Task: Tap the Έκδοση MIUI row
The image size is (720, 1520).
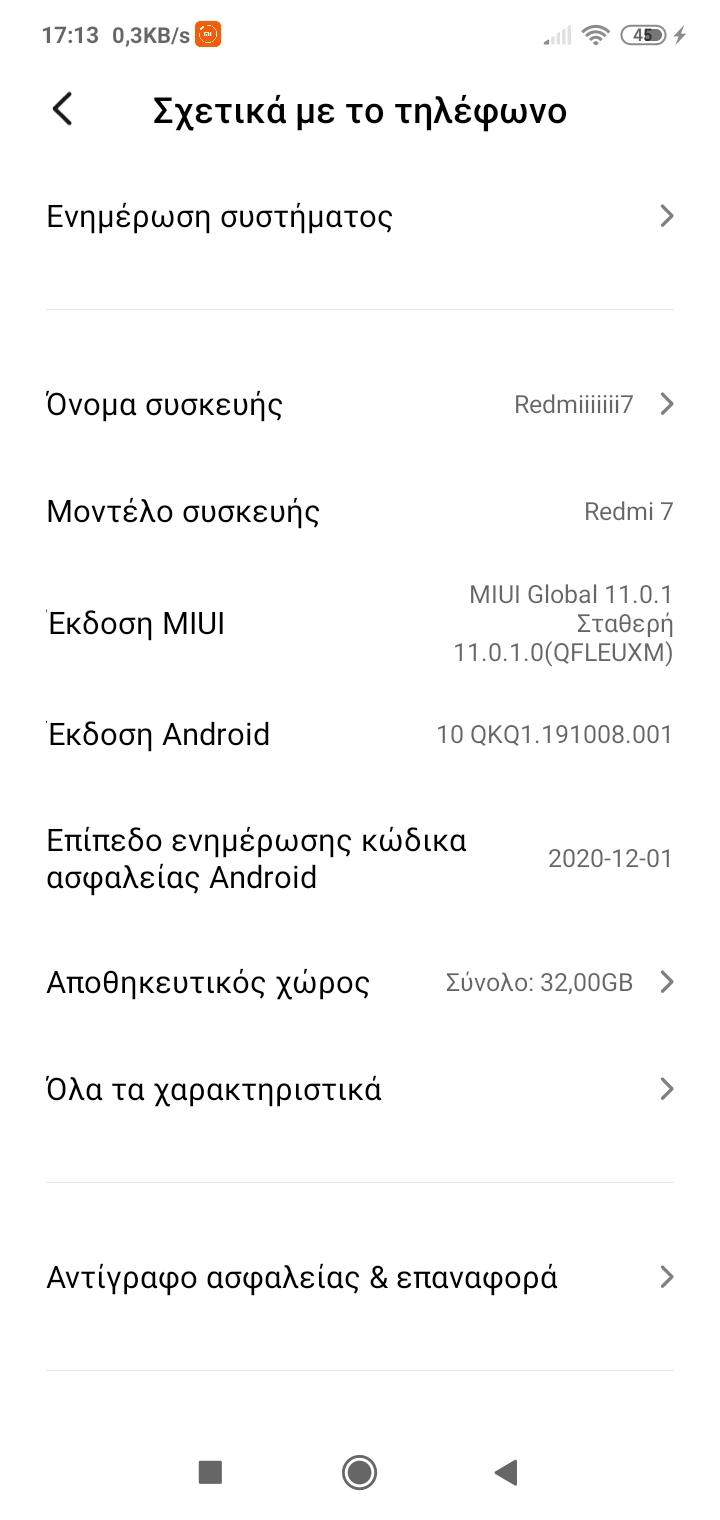Action: pyautogui.click(x=360, y=624)
